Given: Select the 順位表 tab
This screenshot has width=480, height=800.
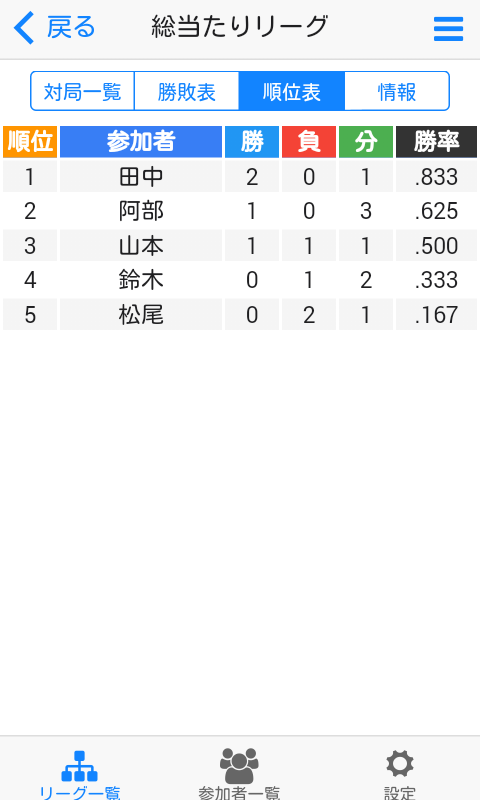Looking at the screenshot, I should (x=292, y=91).
